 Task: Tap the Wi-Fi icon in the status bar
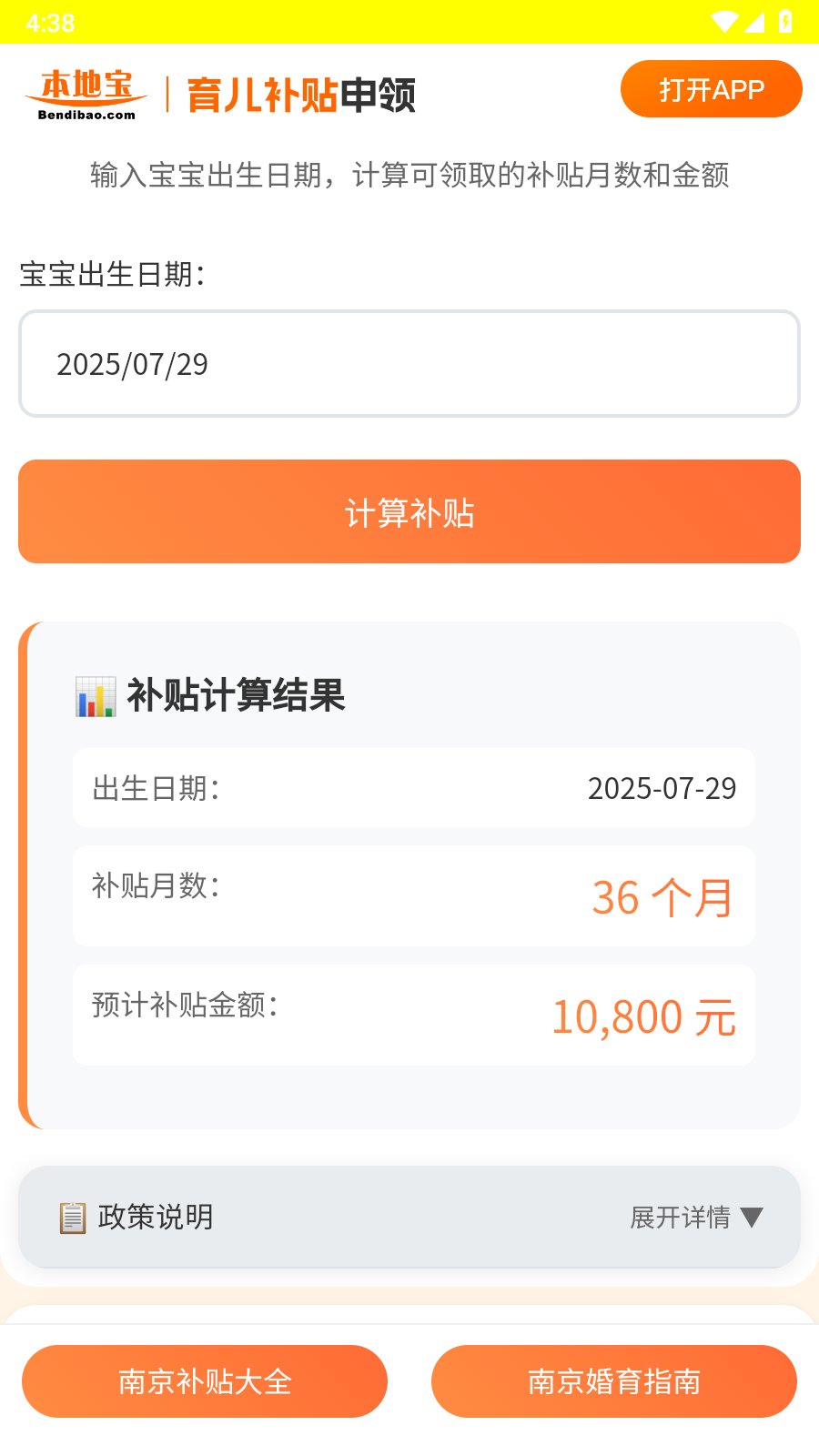pyautogui.click(x=723, y=20)
